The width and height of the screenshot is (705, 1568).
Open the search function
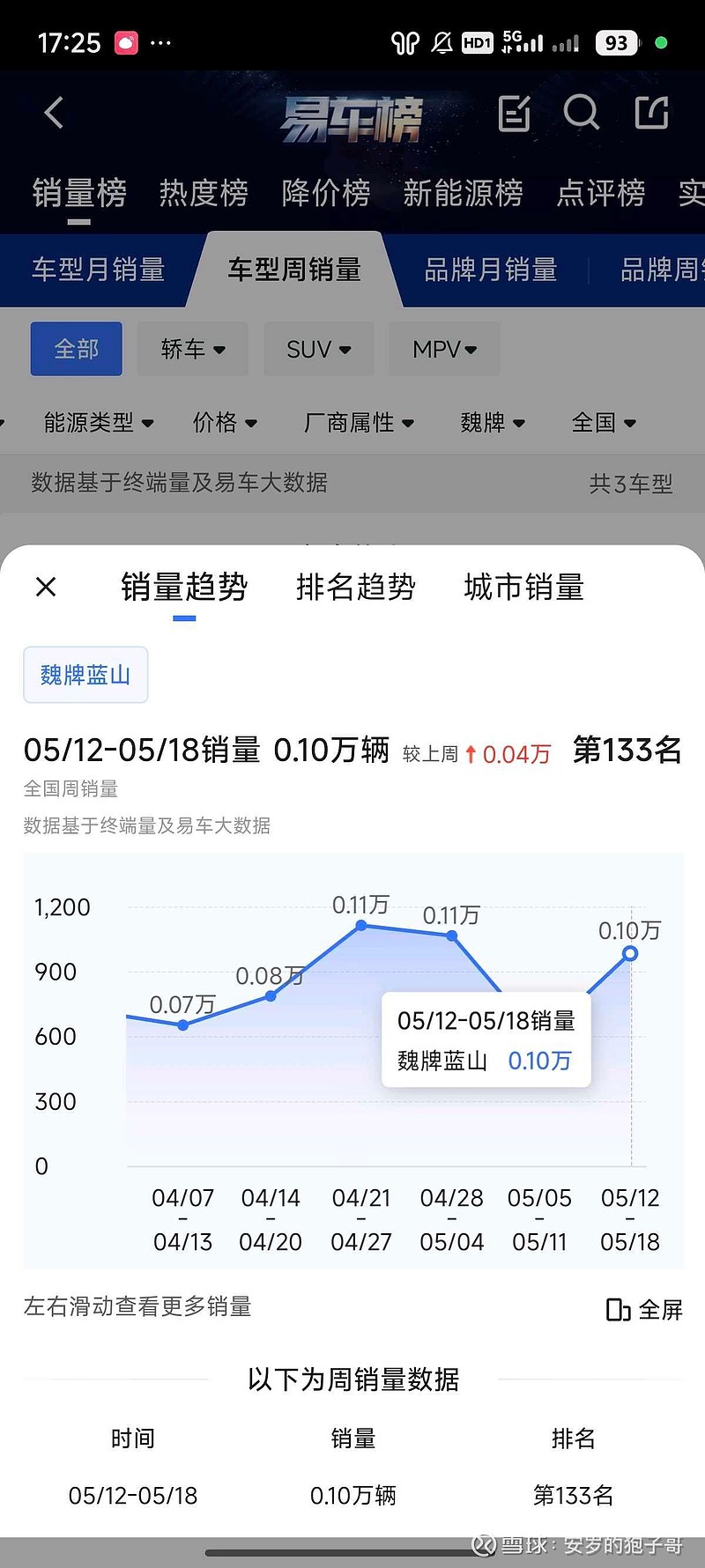click(583, 113)
